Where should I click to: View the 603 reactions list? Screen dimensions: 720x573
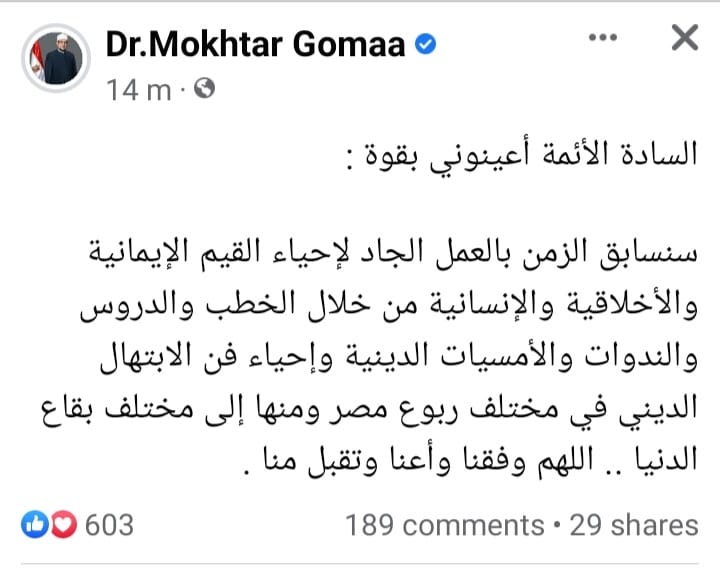(77, 525)
